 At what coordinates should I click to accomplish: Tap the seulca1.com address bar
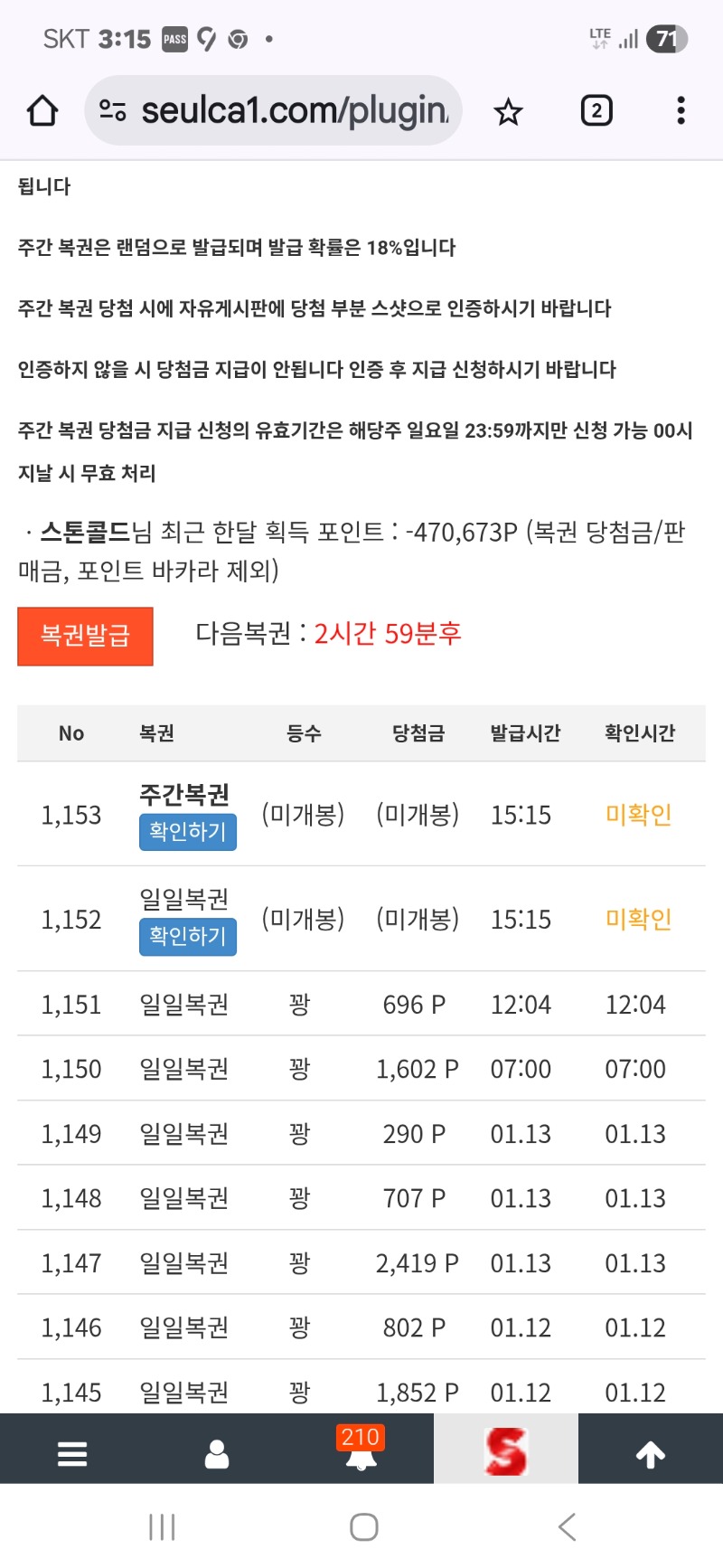(280, 111)
